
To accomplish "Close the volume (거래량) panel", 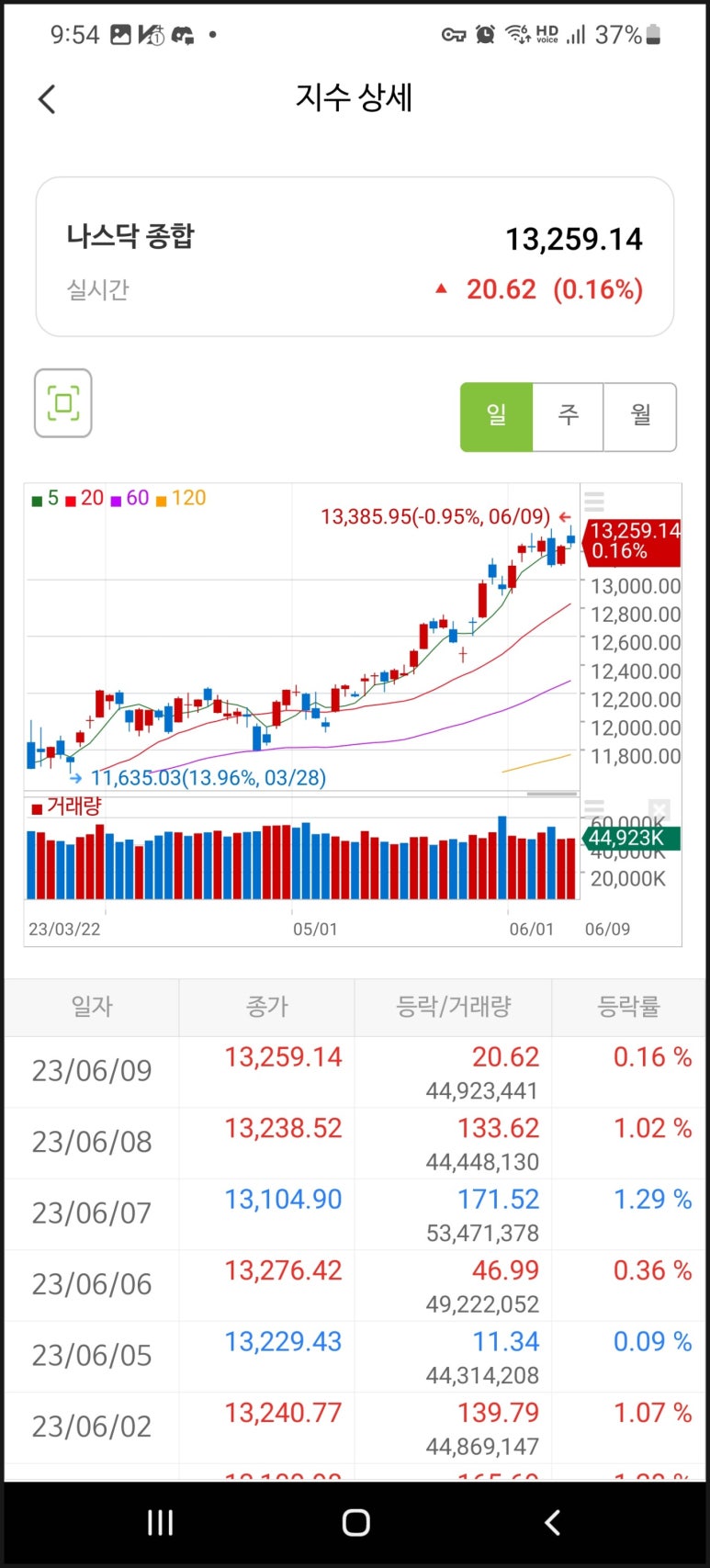I will point(659,809).
